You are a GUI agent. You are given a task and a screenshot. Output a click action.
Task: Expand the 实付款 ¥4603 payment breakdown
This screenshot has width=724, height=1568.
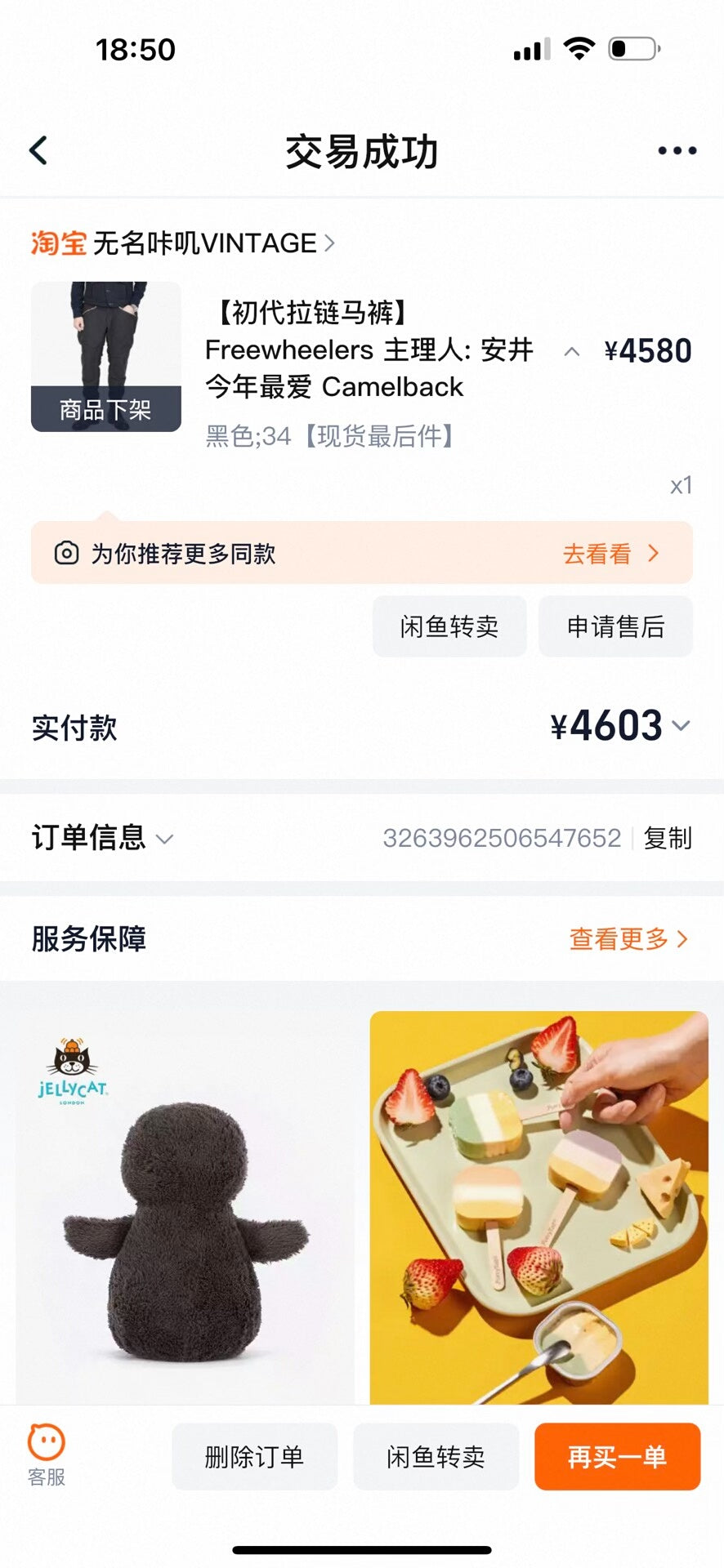[x=680, y=725]
